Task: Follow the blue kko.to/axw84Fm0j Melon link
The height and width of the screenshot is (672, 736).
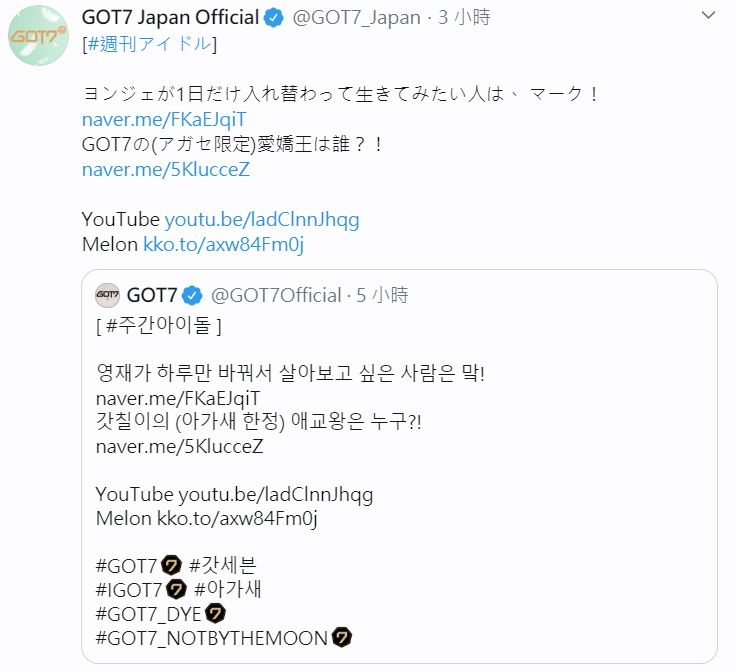Action: pos(221,243)
